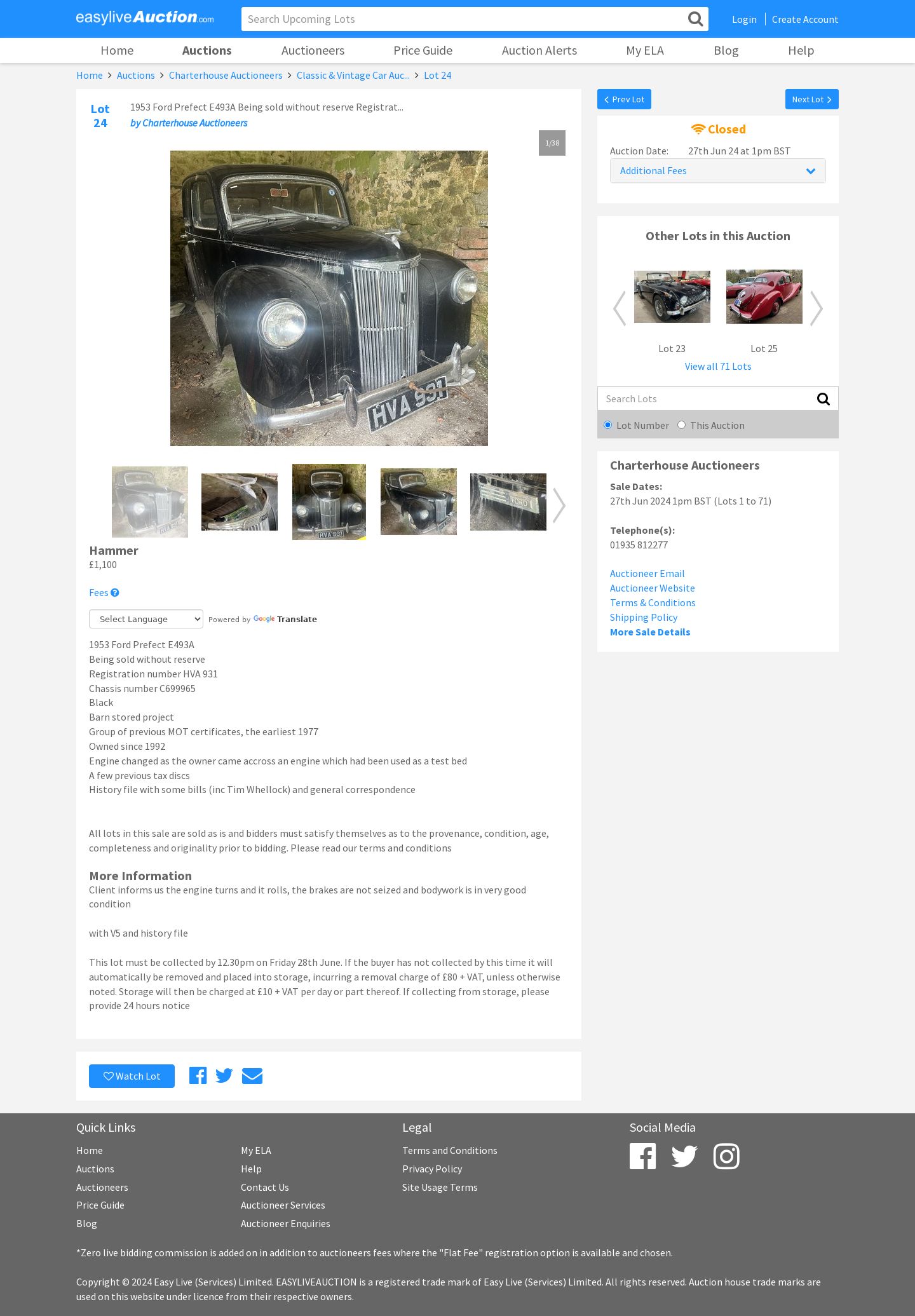
Task: Open the Create Account link
Action: click(x=804, y=20)
